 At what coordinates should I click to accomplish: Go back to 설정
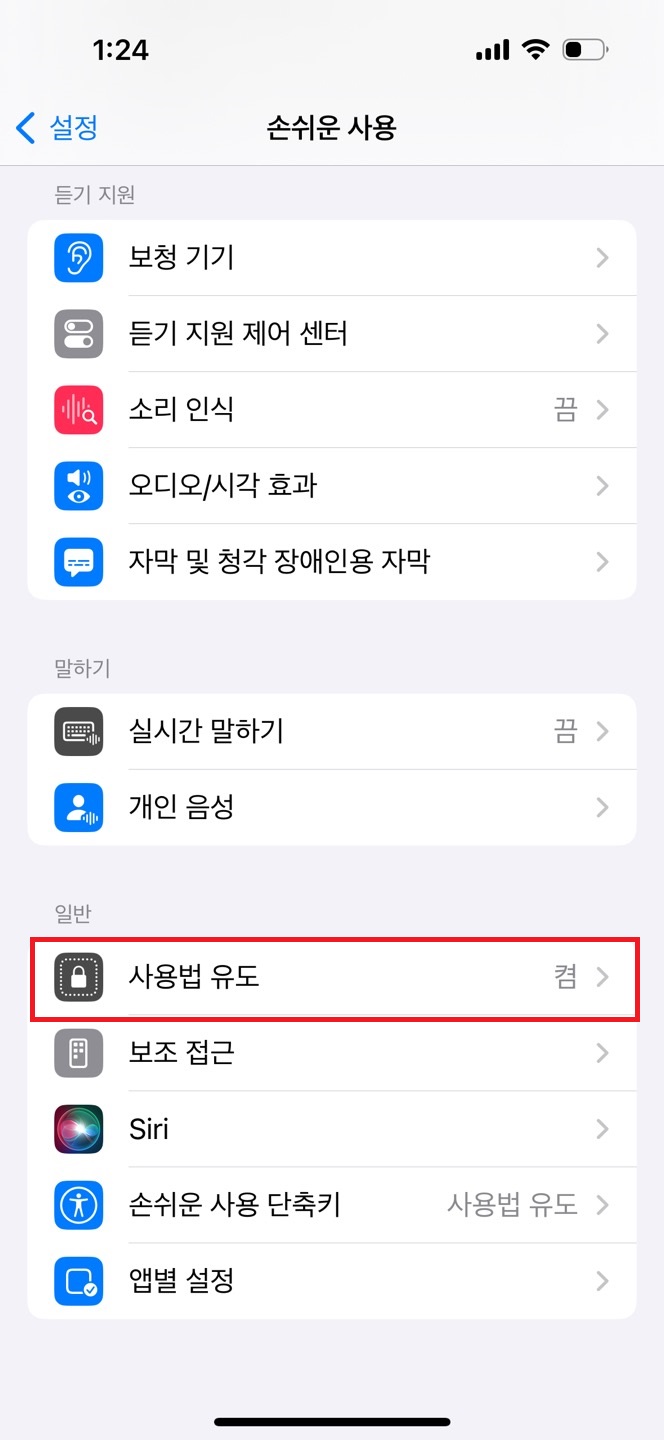point(58,128)
